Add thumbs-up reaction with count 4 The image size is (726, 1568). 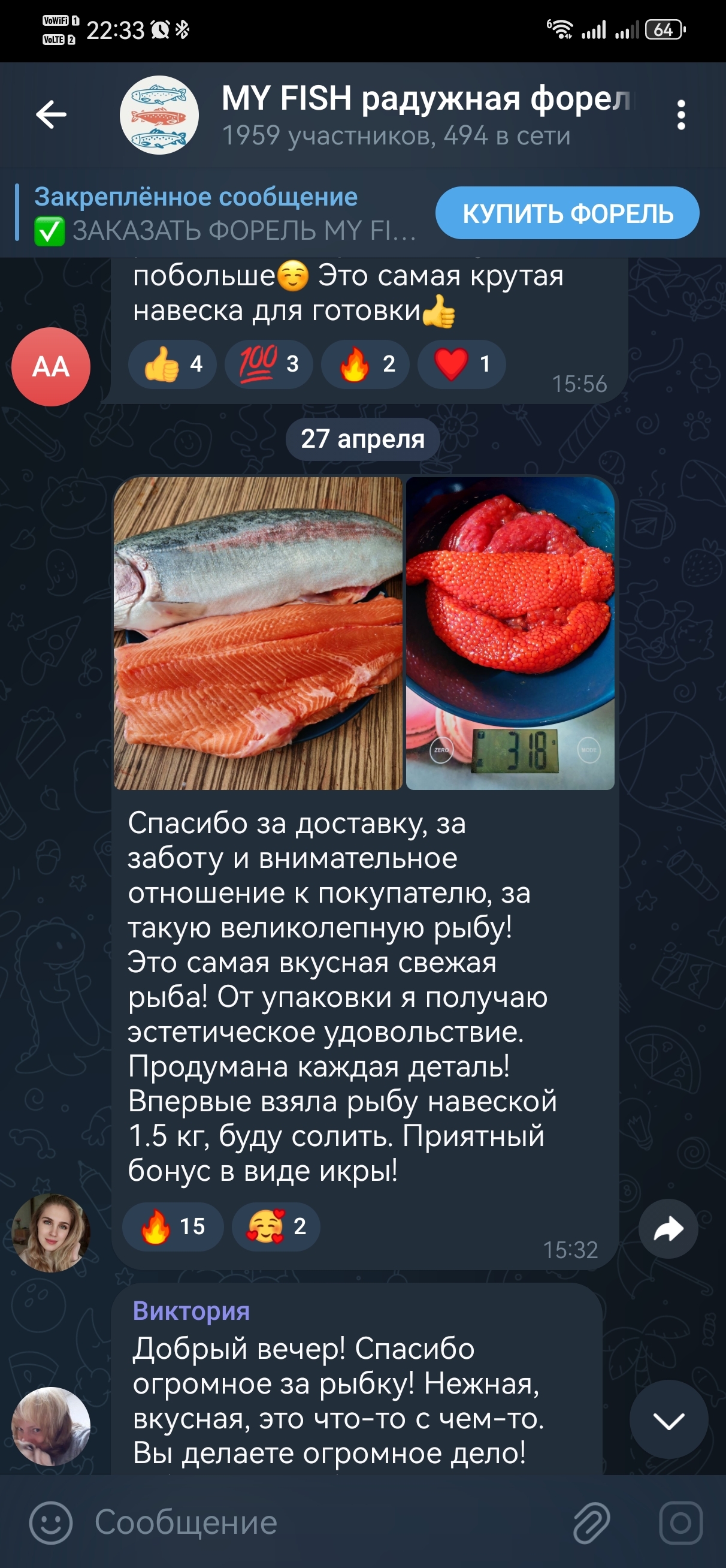point(173,364)
